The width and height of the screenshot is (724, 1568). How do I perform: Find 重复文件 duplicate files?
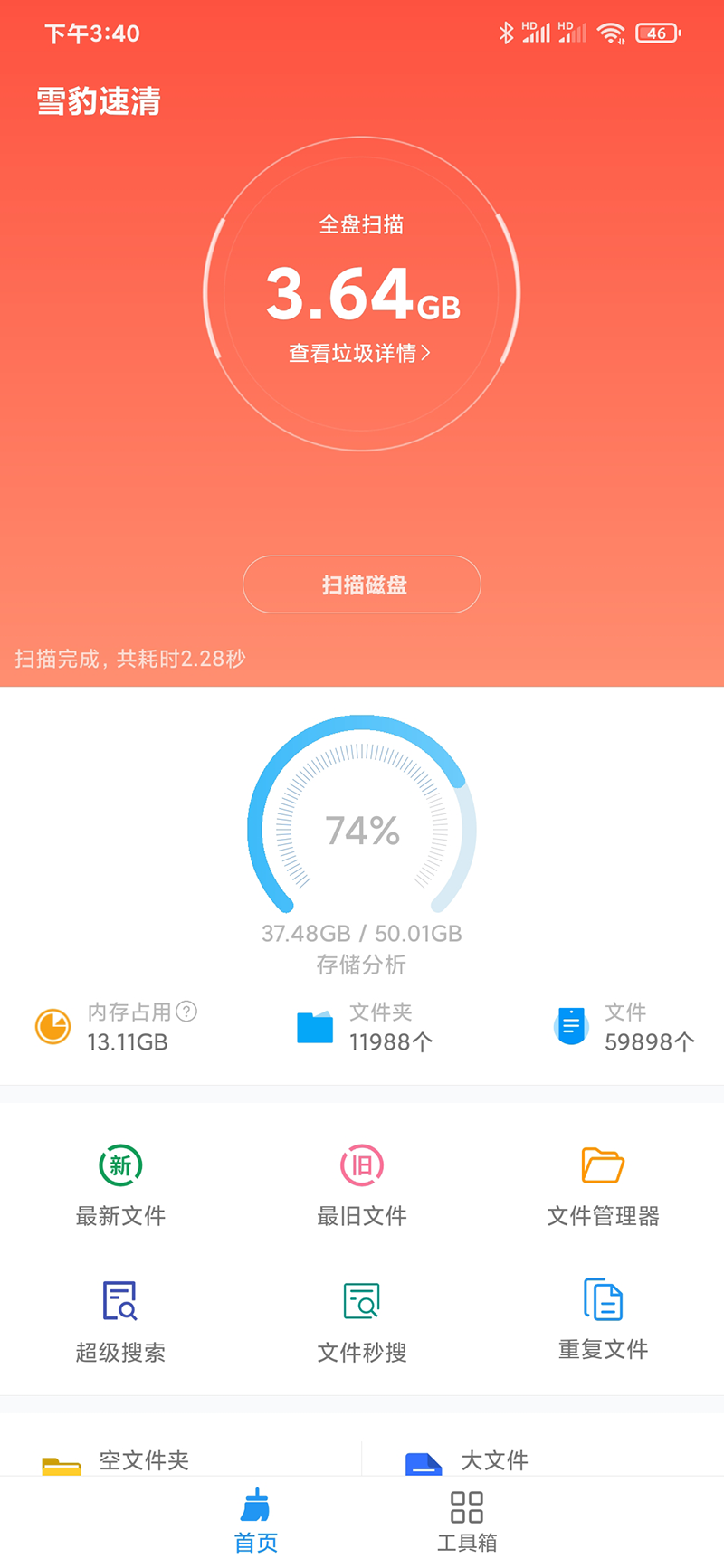point(603,1321)
